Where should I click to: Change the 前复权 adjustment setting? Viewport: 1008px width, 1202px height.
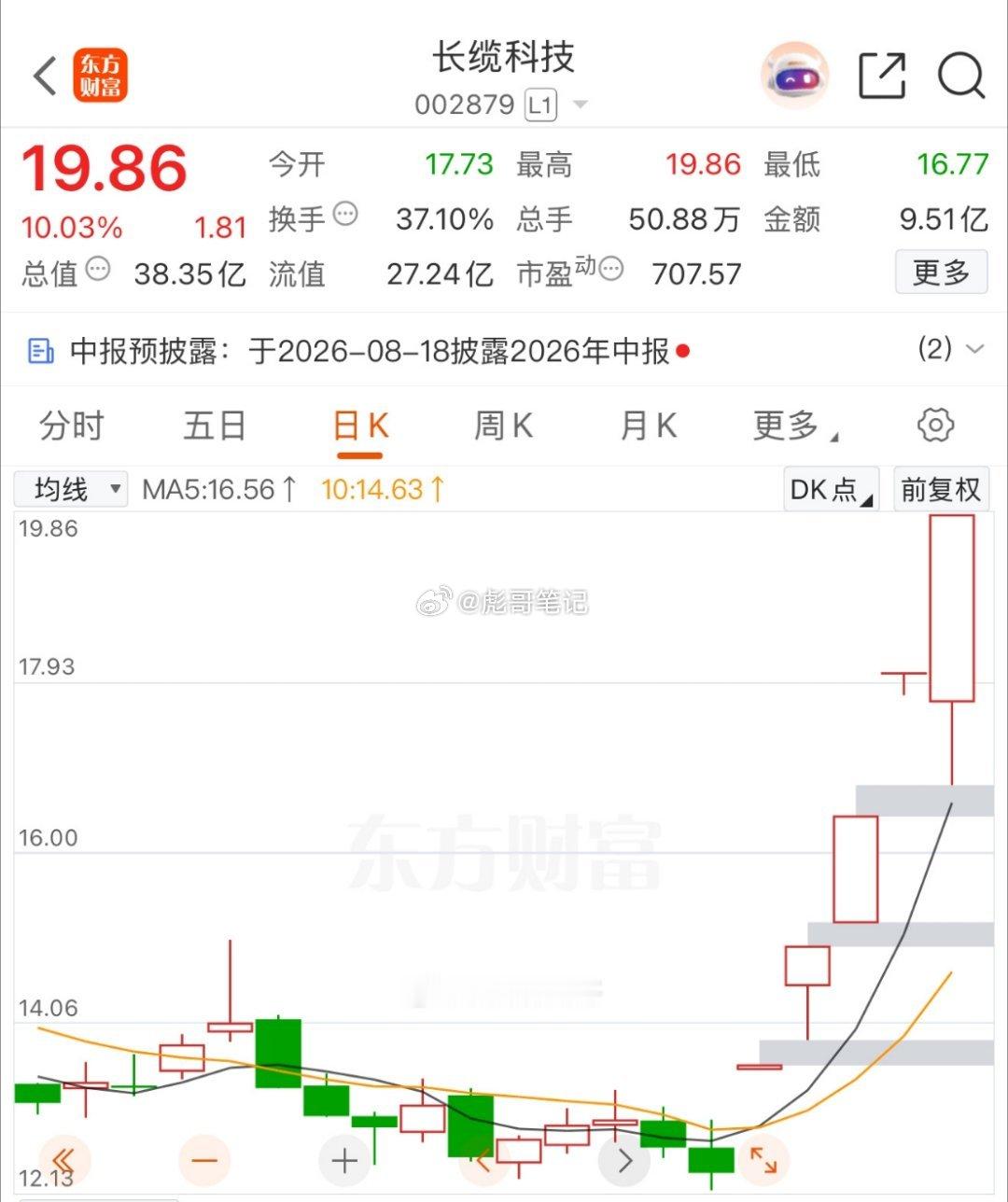[x=941, y=489]
